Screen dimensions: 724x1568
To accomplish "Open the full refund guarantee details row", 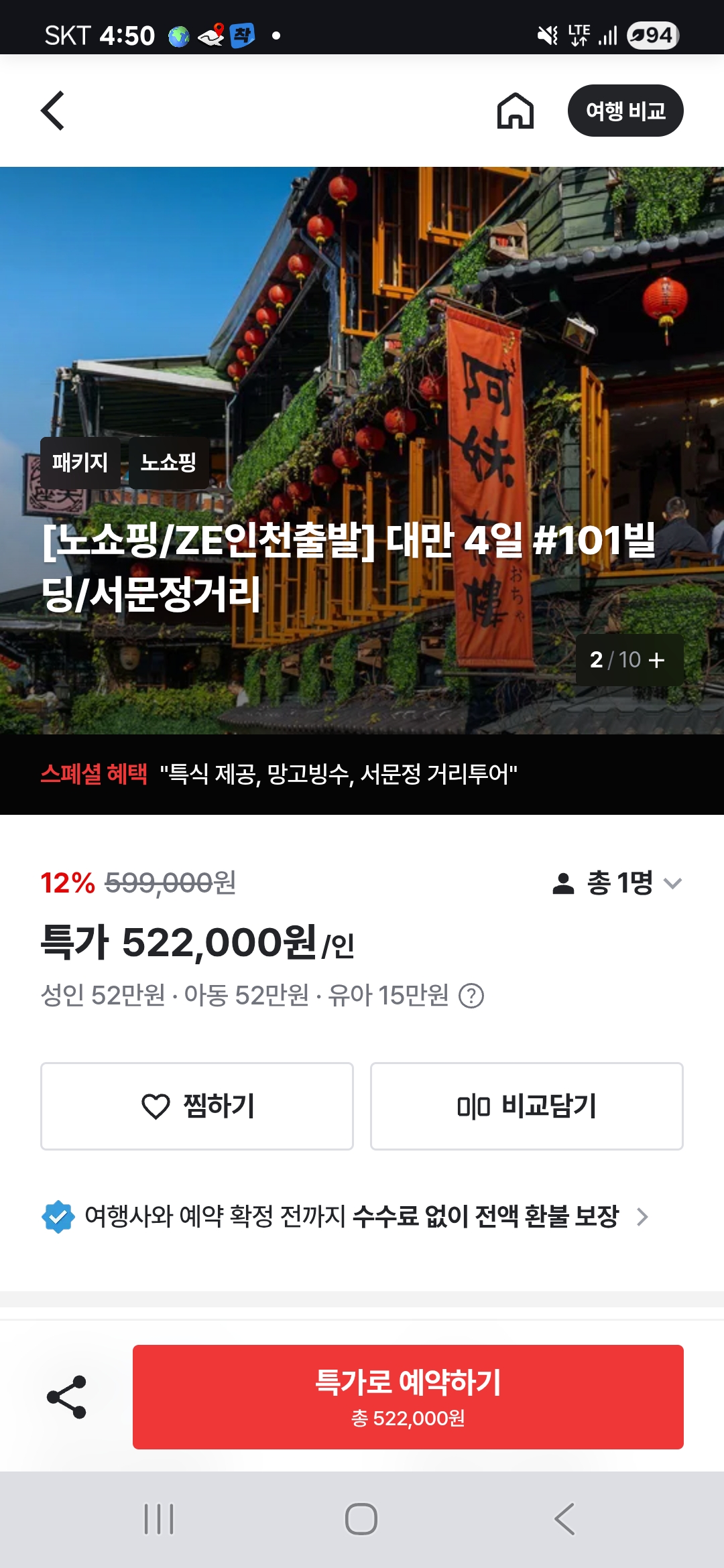I will click(345, 1216).
